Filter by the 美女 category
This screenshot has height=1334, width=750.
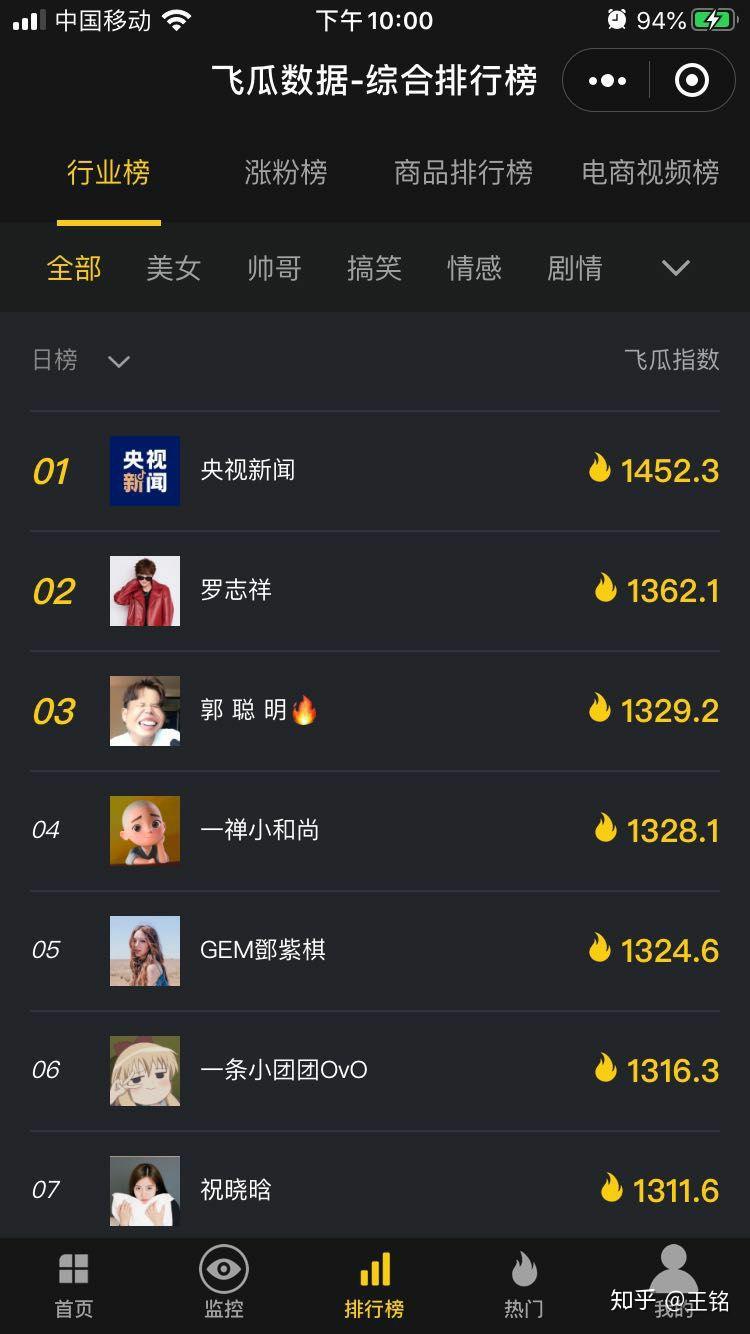174,268
